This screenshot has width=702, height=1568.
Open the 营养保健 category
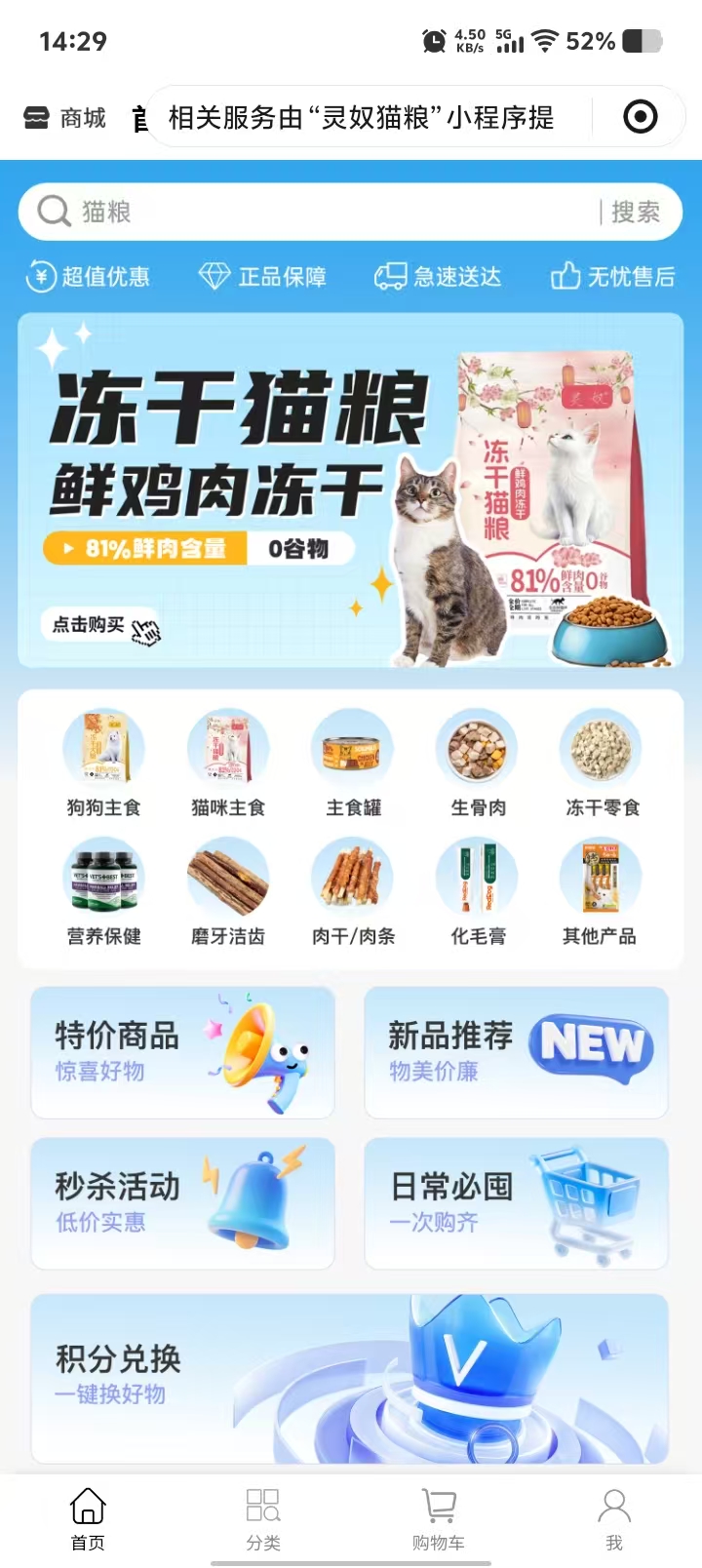(103, 892)
